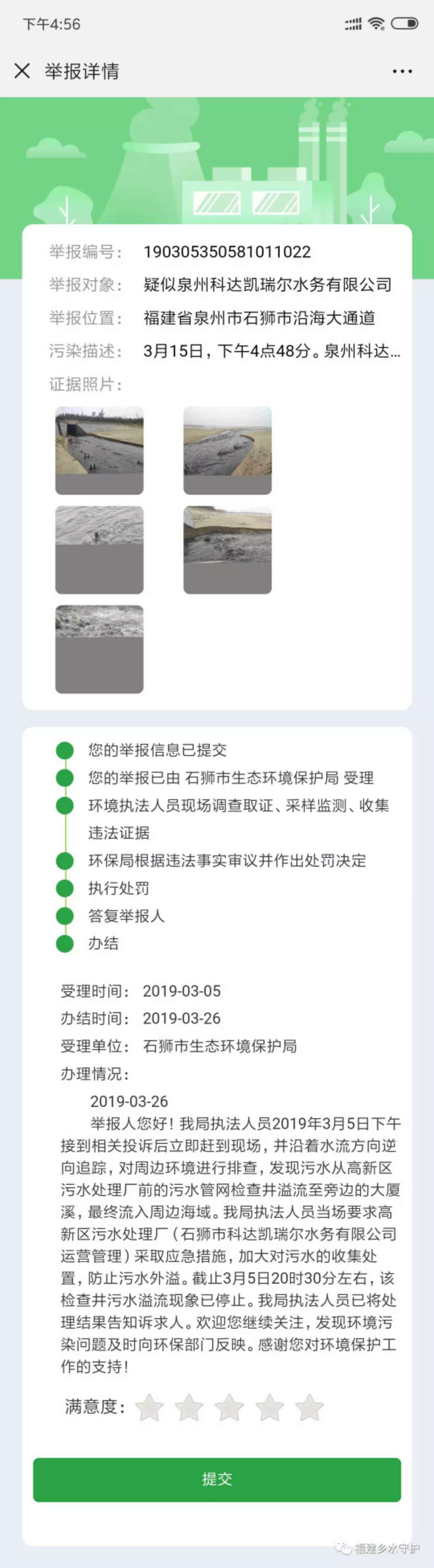Close the 举报详情 page

[x=22, y=71]
